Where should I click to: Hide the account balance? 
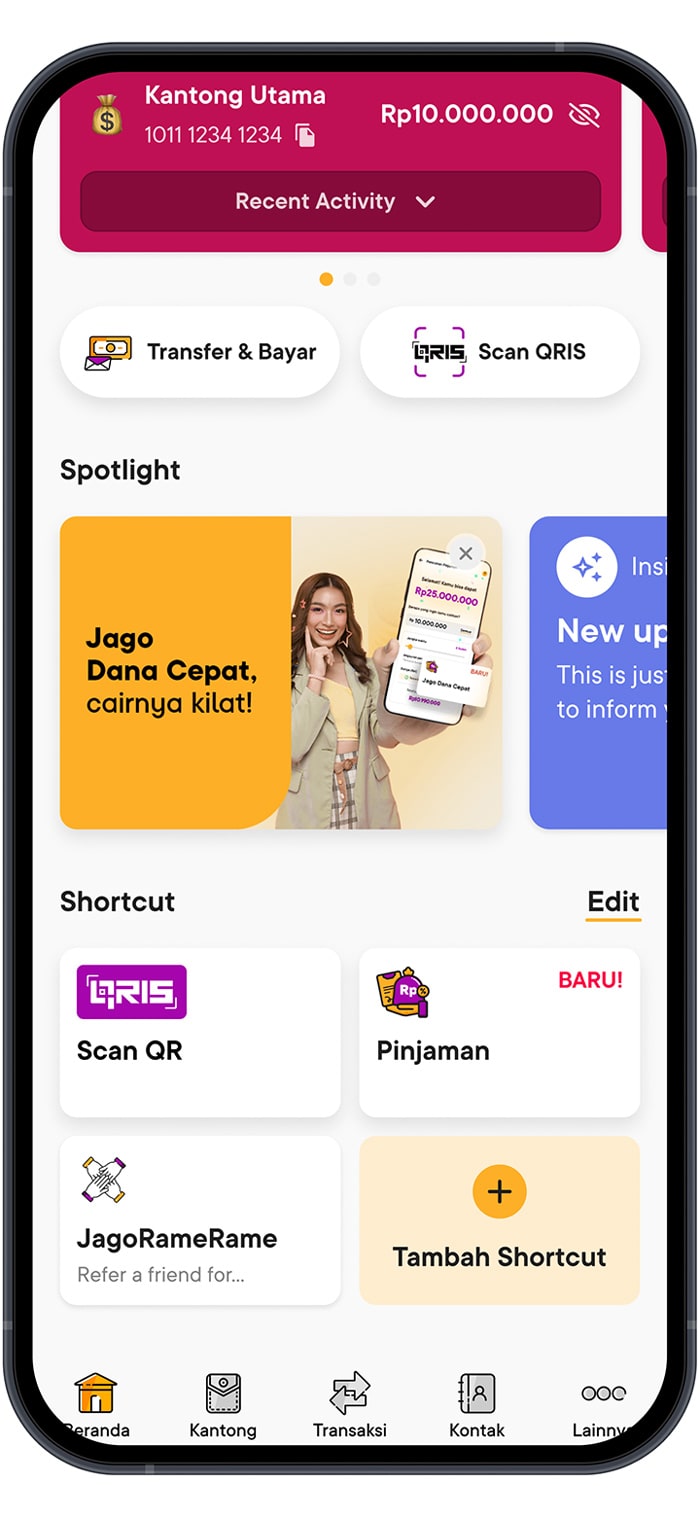[583, 115]
